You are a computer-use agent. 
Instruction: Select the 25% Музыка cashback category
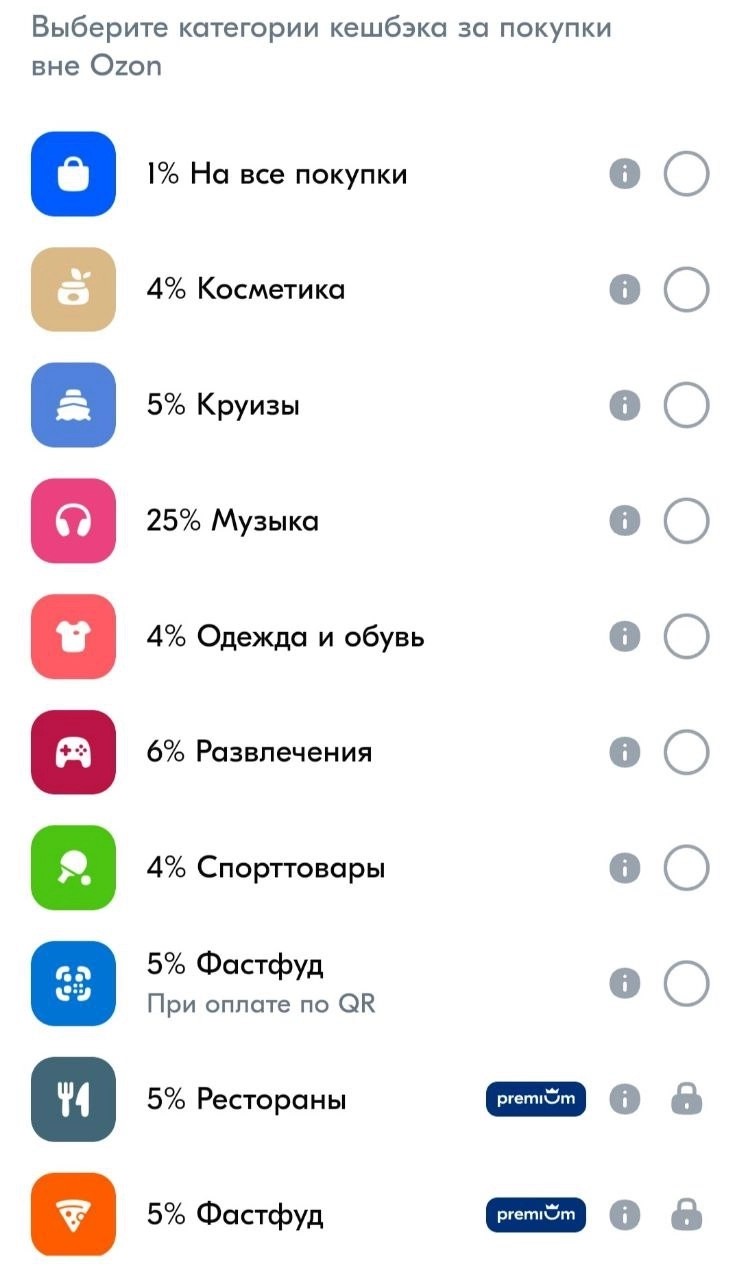click(x=686, y=520)
